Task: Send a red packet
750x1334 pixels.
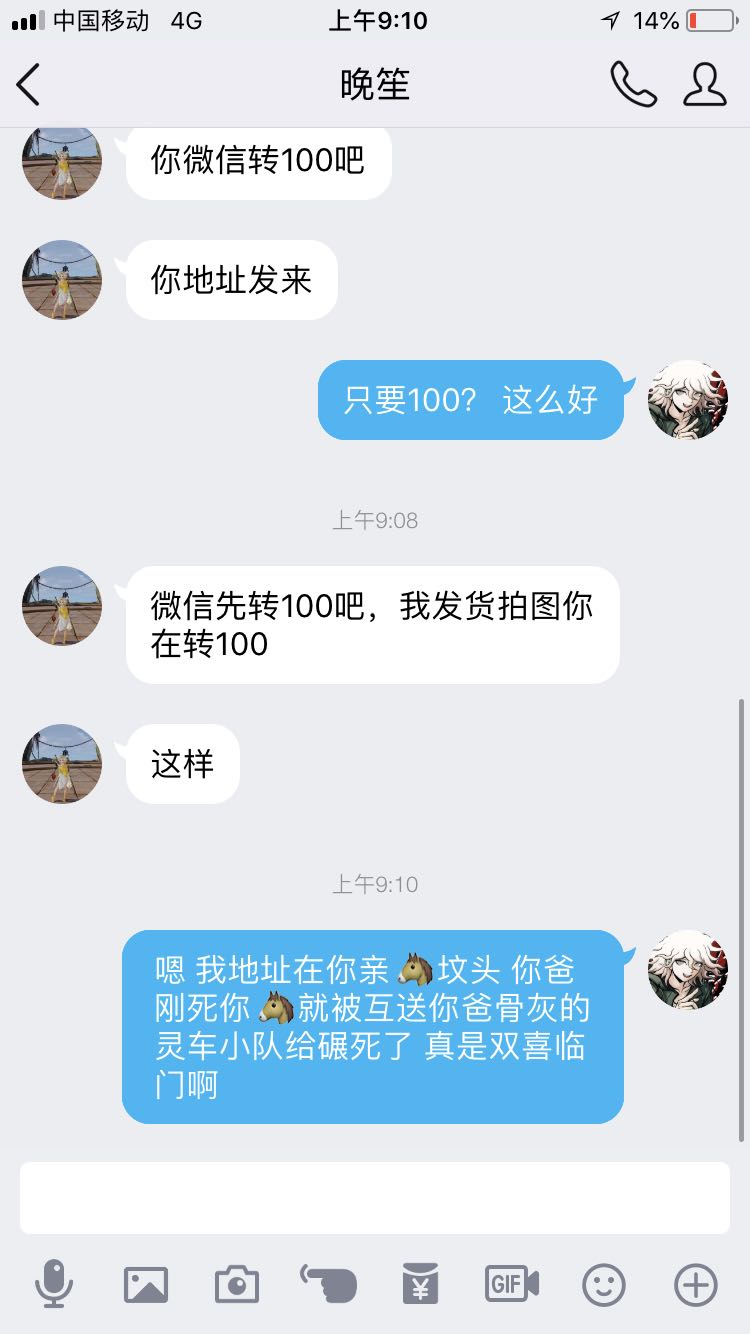Action: (420, 1284)
